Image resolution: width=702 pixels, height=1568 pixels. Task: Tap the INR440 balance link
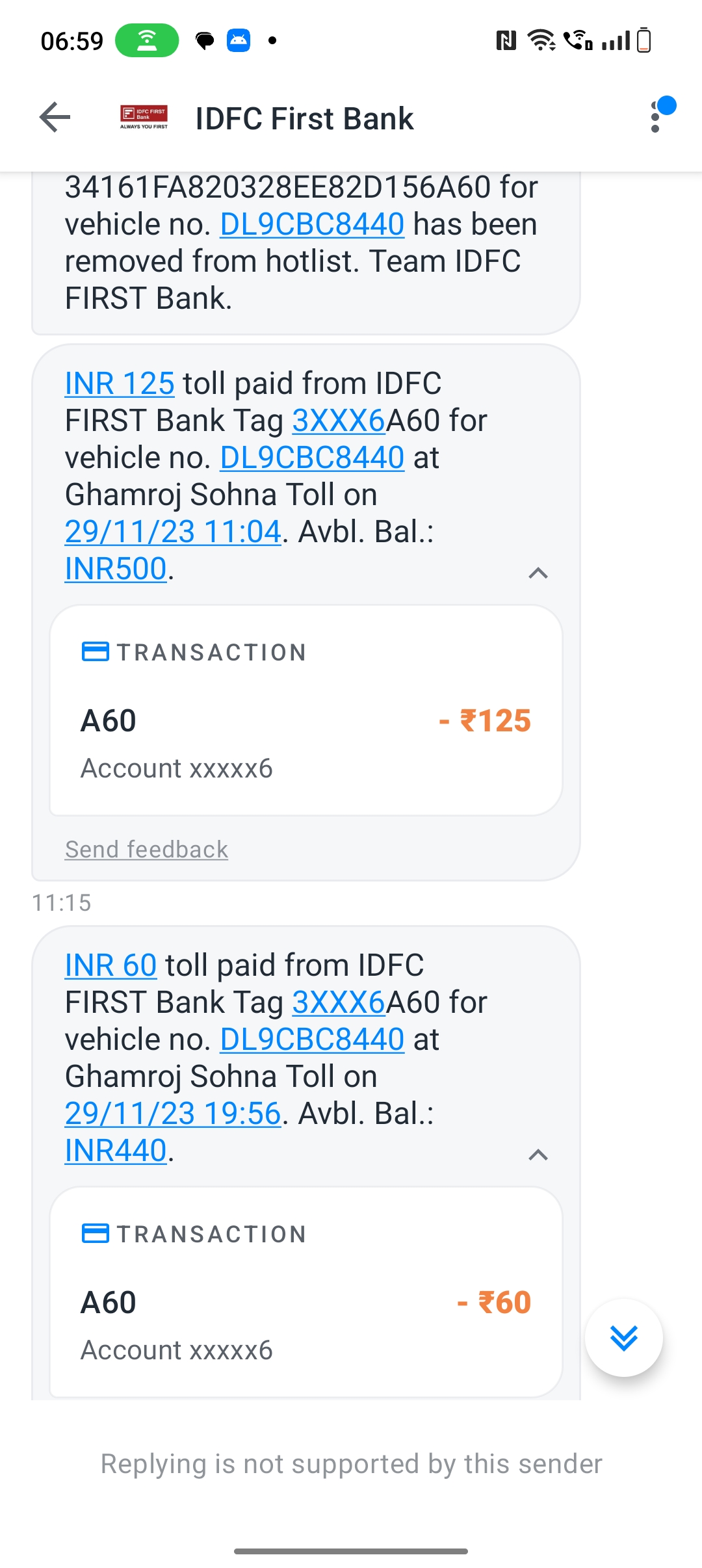coord(116,1151)
